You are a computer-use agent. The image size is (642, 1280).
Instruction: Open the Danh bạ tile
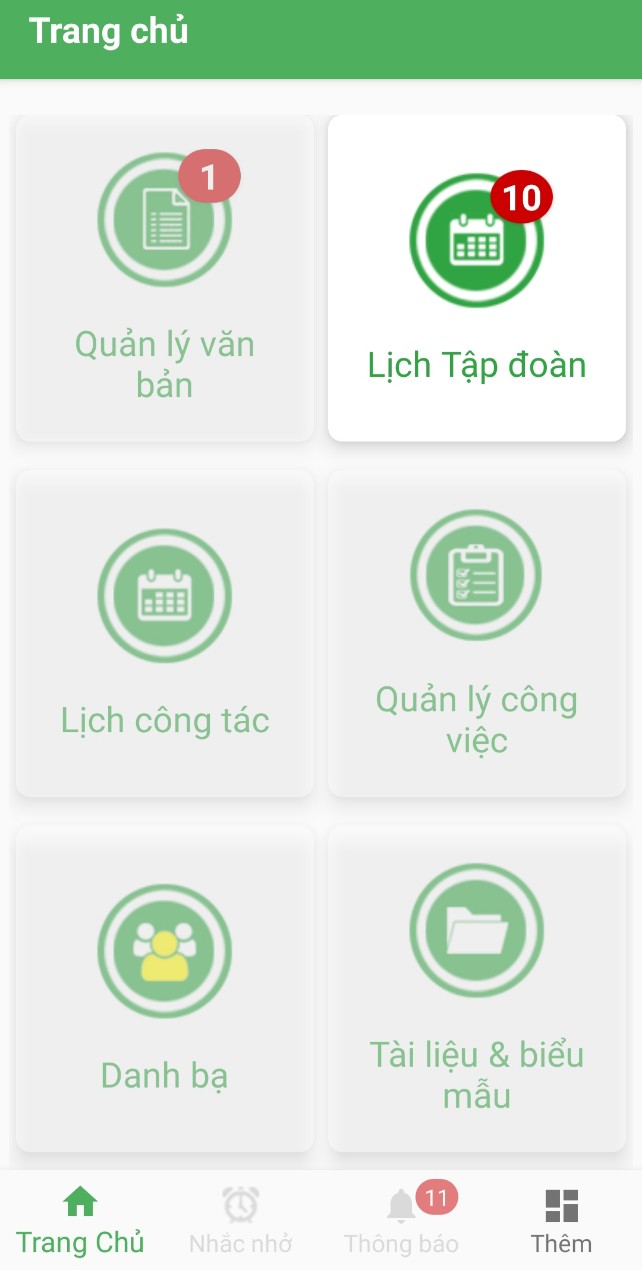(x=165, y=988)
